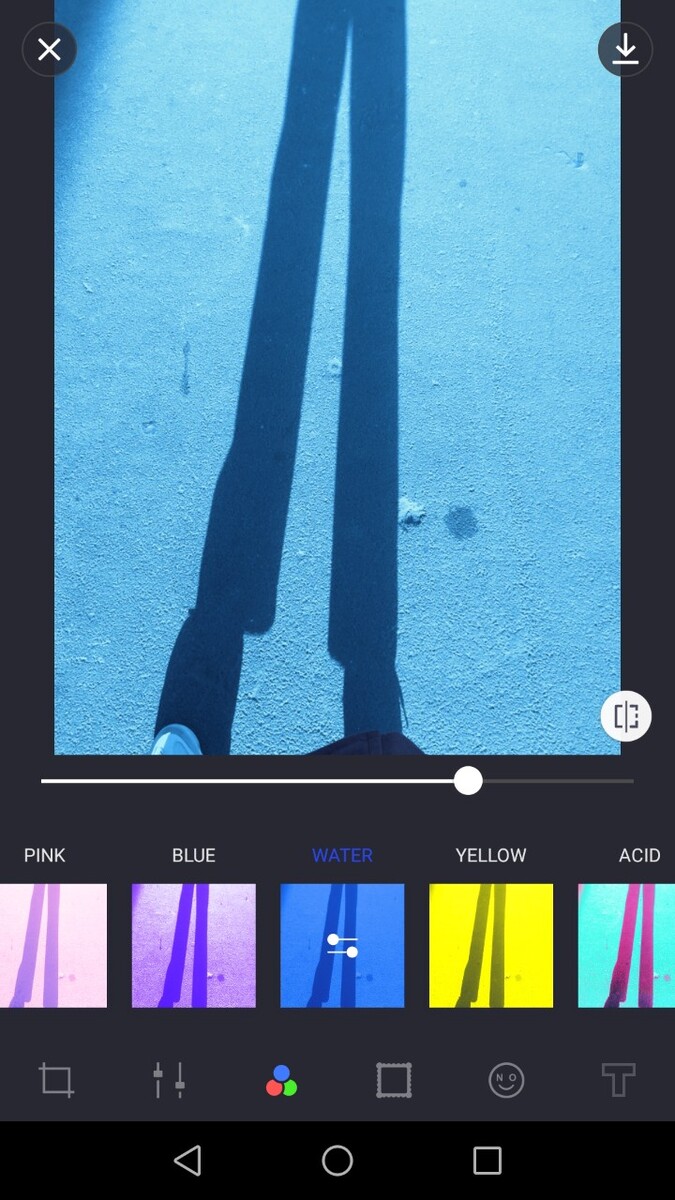Save the edited photo with download icon

pos(625,49)
